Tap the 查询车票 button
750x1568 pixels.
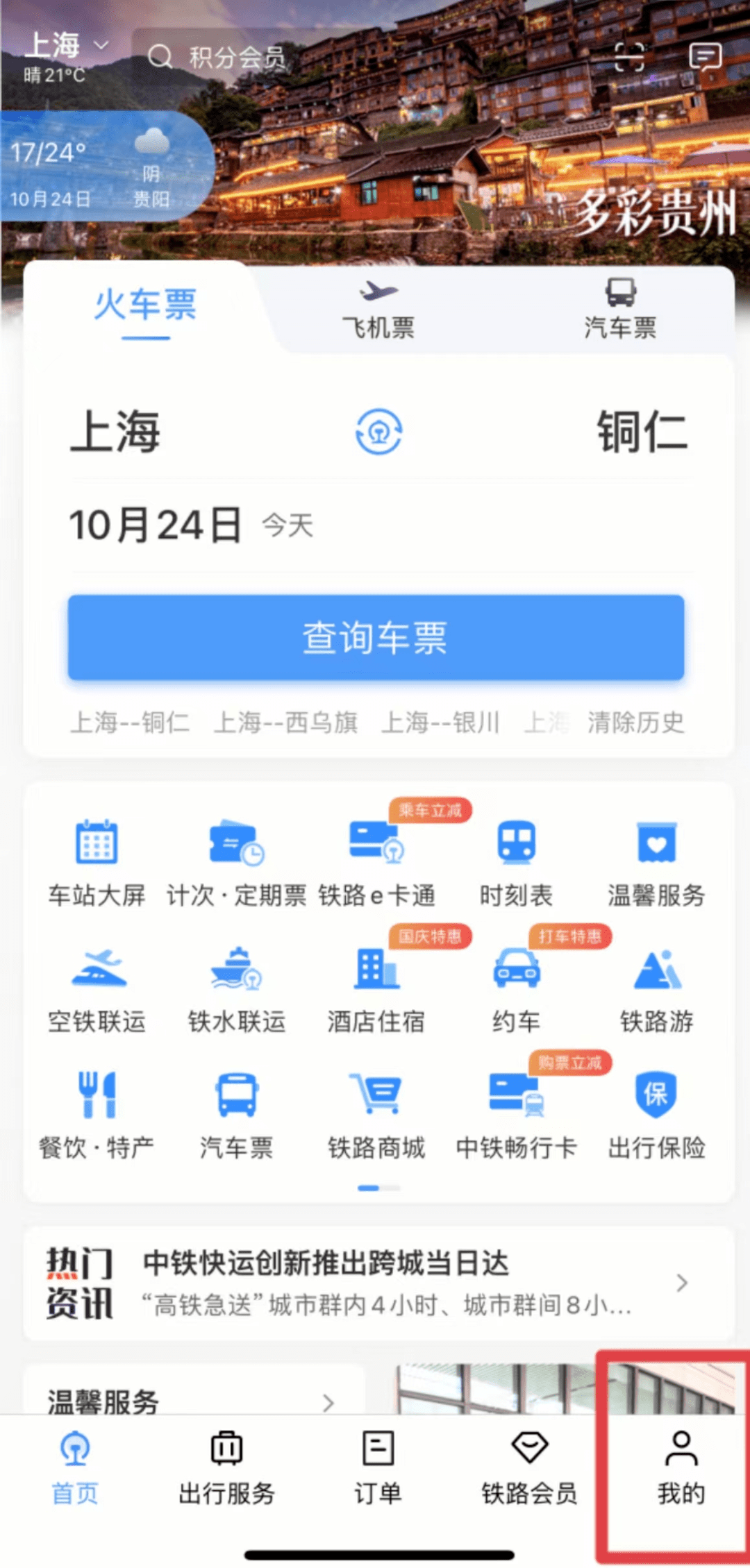click(x=376, y=637)
